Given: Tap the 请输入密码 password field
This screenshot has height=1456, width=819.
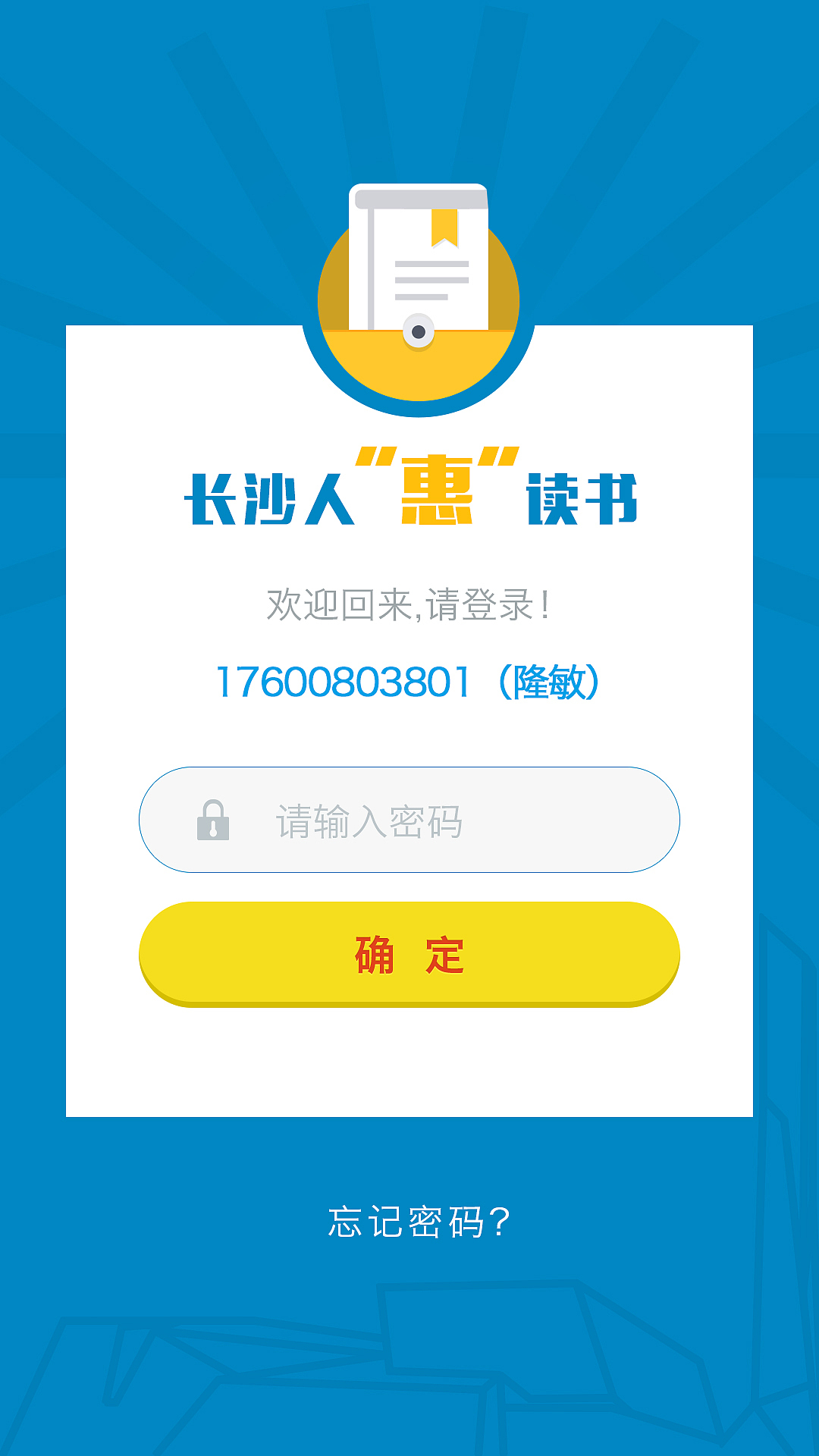Looking at the screenshot, I should 409,820.
